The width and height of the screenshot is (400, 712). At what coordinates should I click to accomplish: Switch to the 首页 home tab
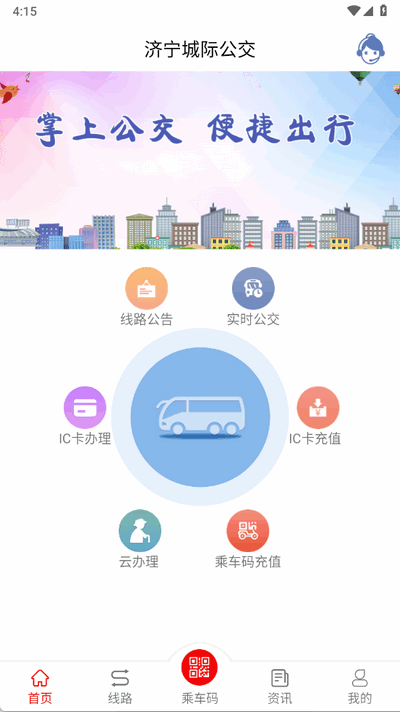point(40,686)
